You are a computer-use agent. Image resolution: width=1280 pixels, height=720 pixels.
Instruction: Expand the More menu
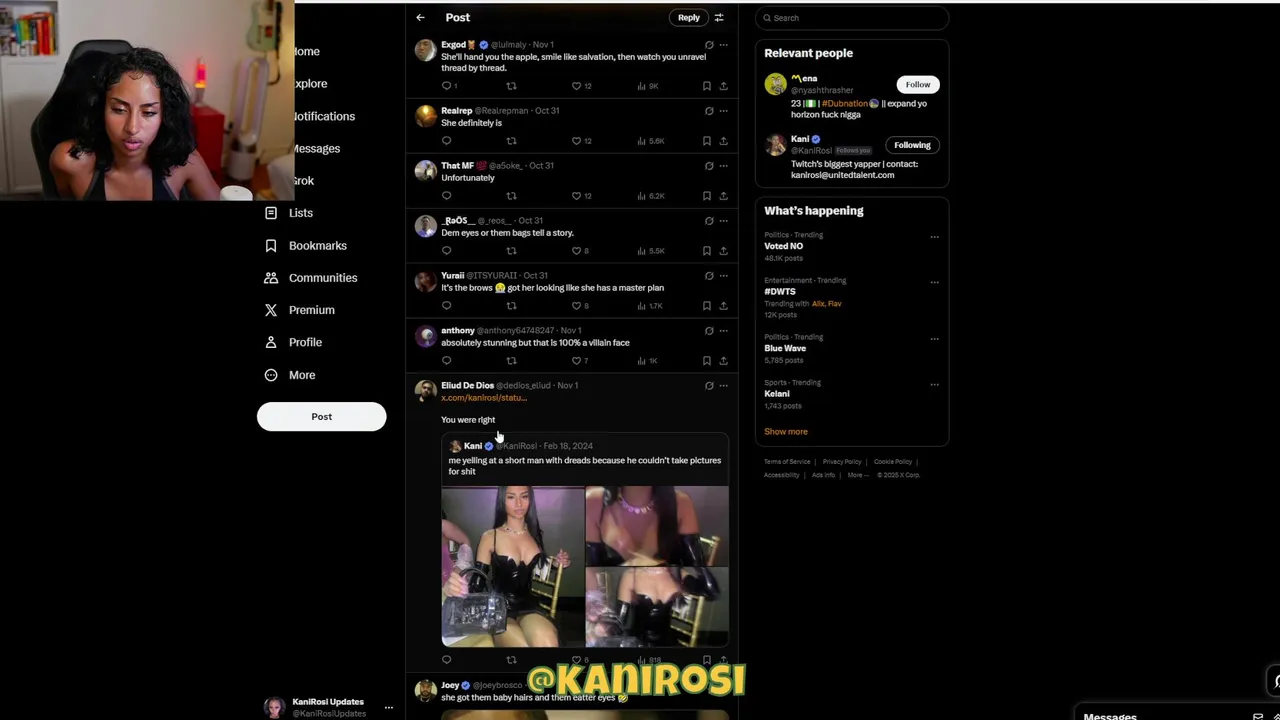click(x=301, y=375)
